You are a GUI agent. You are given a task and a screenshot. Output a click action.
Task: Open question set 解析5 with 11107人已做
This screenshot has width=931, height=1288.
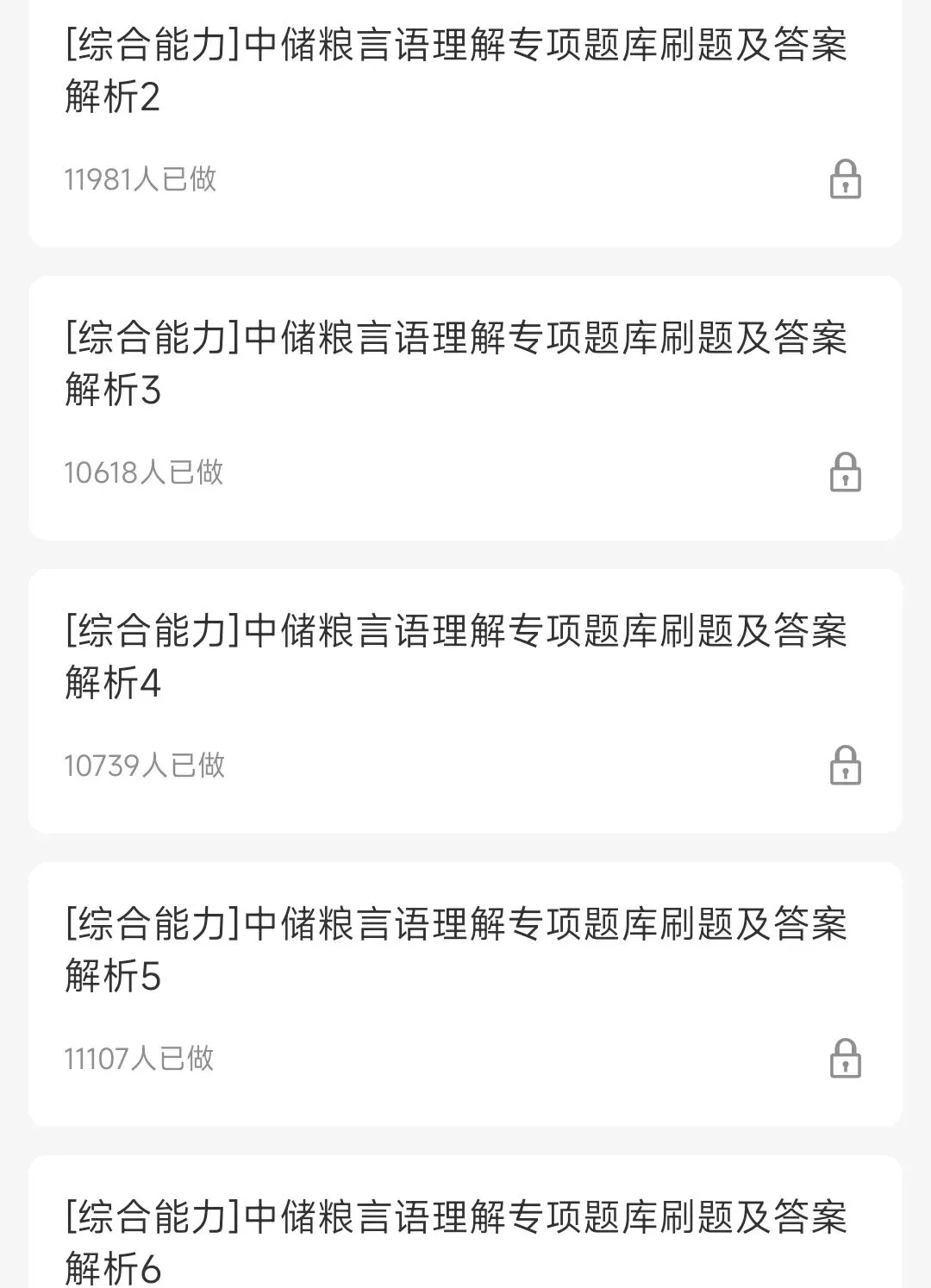coord(457,949)
